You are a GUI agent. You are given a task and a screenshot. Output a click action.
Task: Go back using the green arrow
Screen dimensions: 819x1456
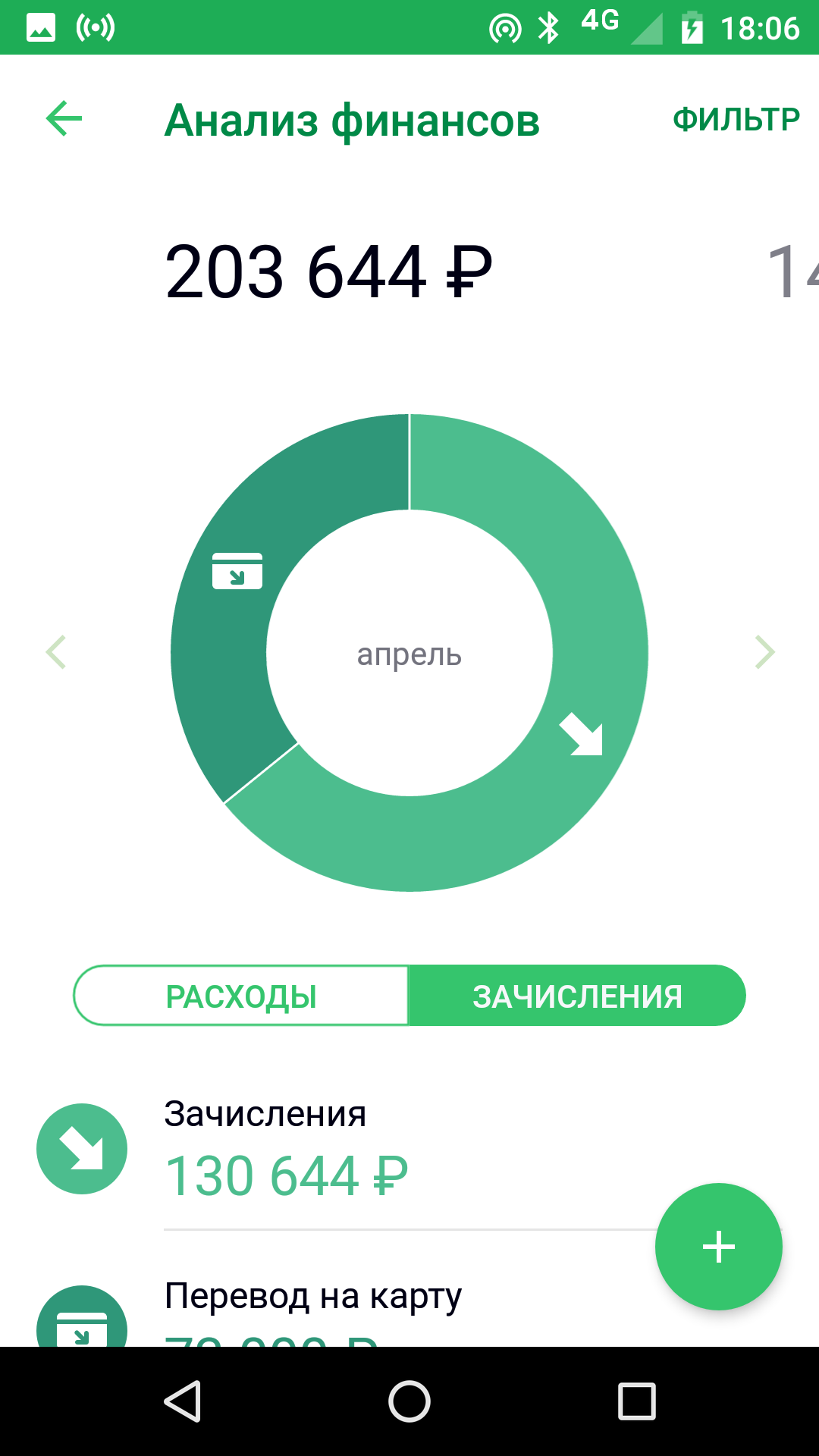click(x=64, y=119)
